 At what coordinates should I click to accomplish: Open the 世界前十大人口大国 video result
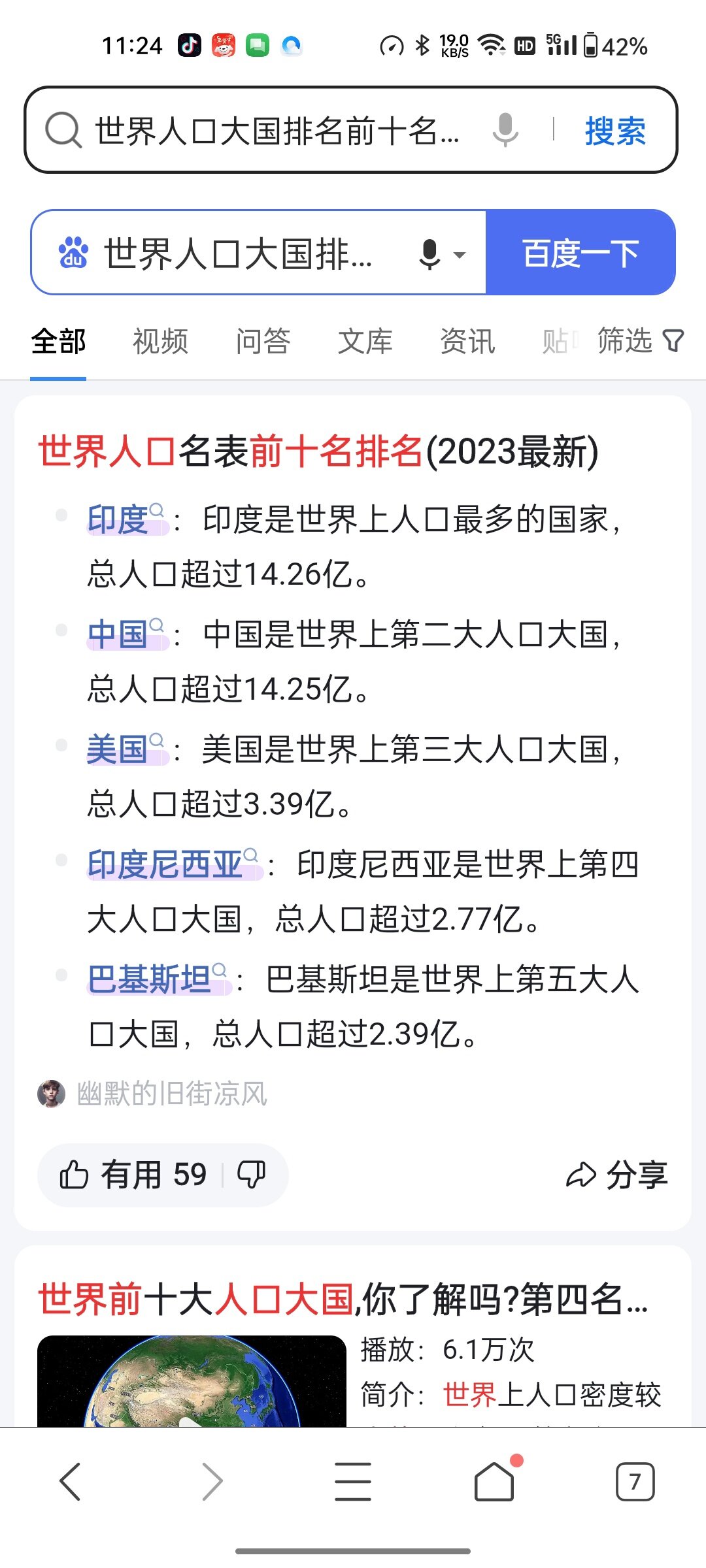(x=343, y=1299)
